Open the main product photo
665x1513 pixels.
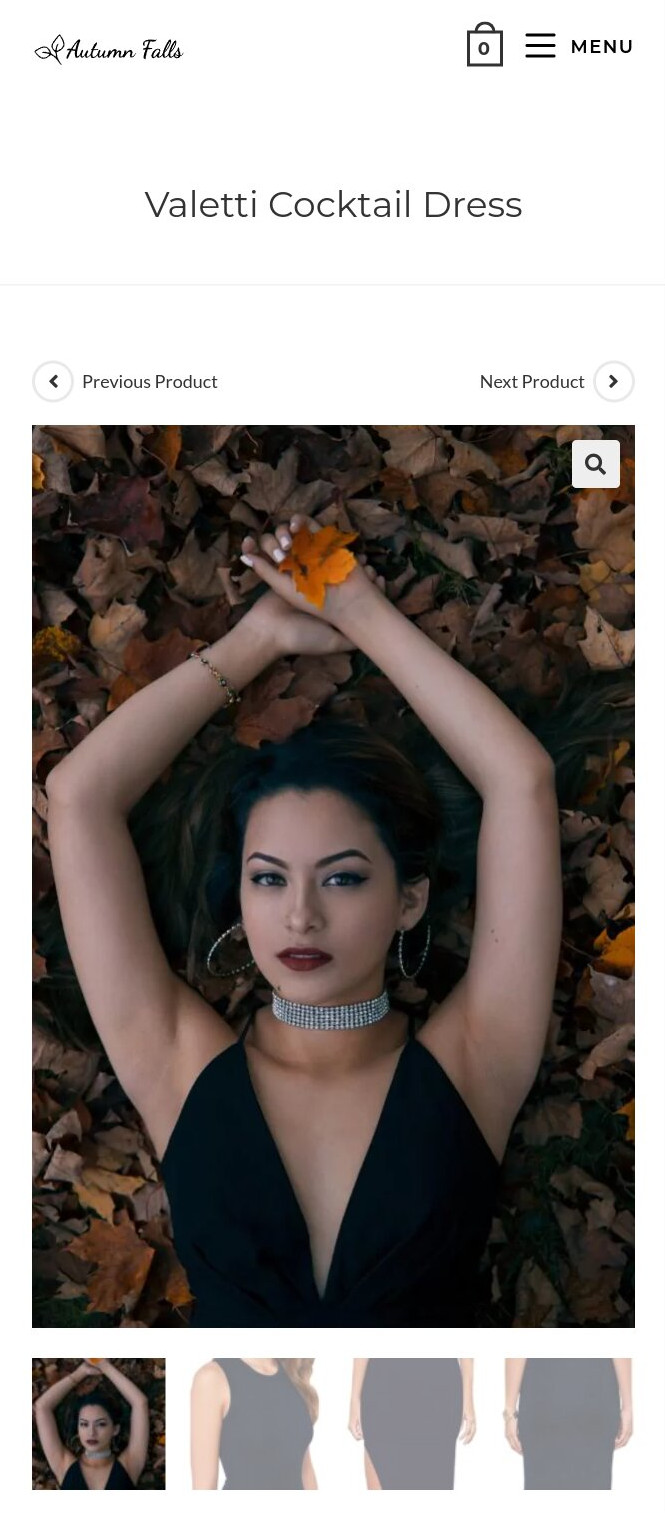(x=333, y=876)
